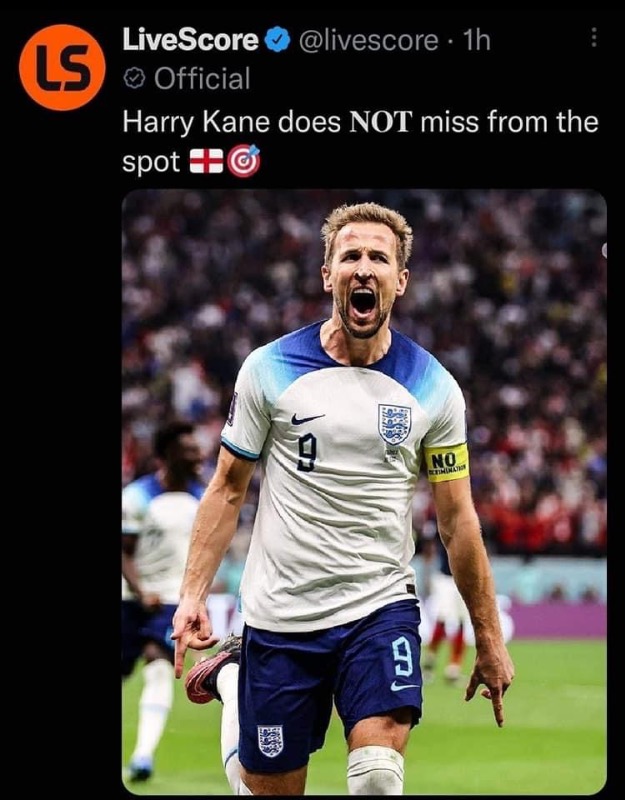Open the LiveScore account name
The width and height of the screenshot is (625, 800).
(190, 40)
